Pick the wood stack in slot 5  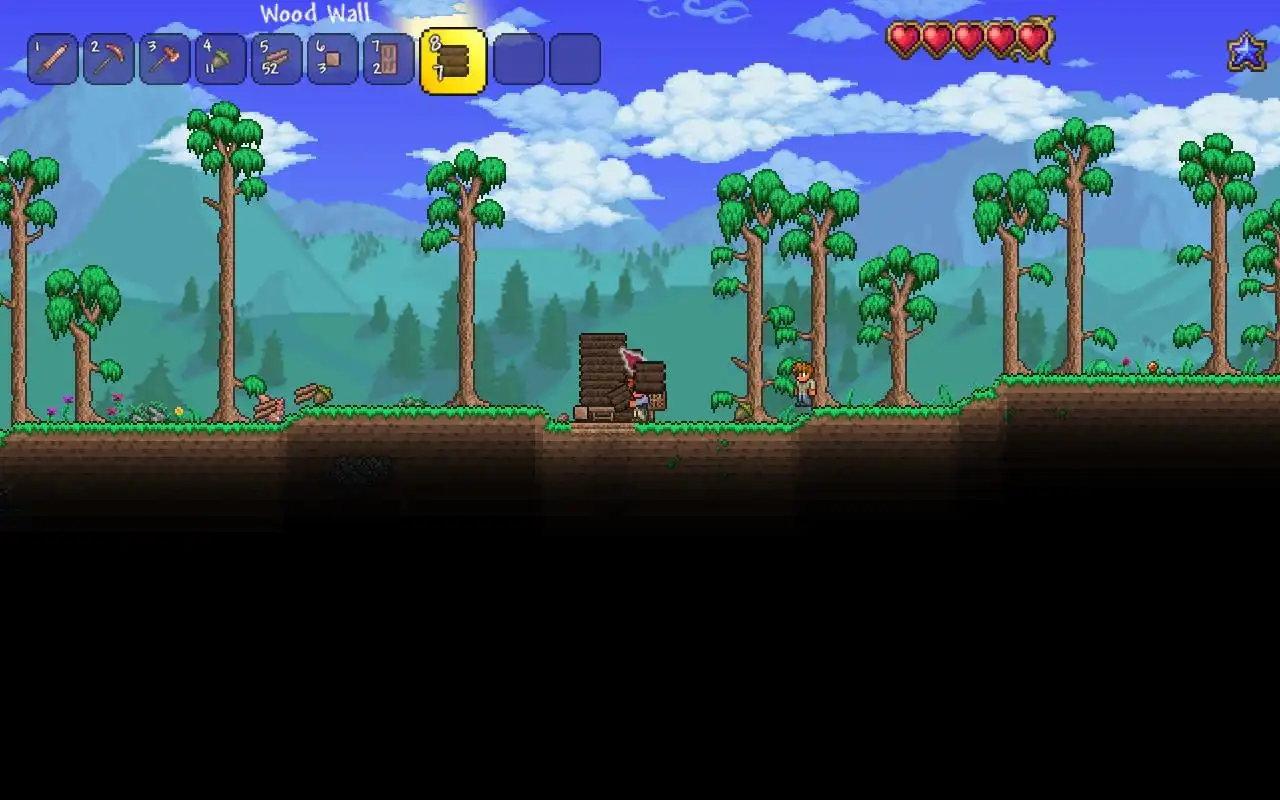[x=276, y=59]
